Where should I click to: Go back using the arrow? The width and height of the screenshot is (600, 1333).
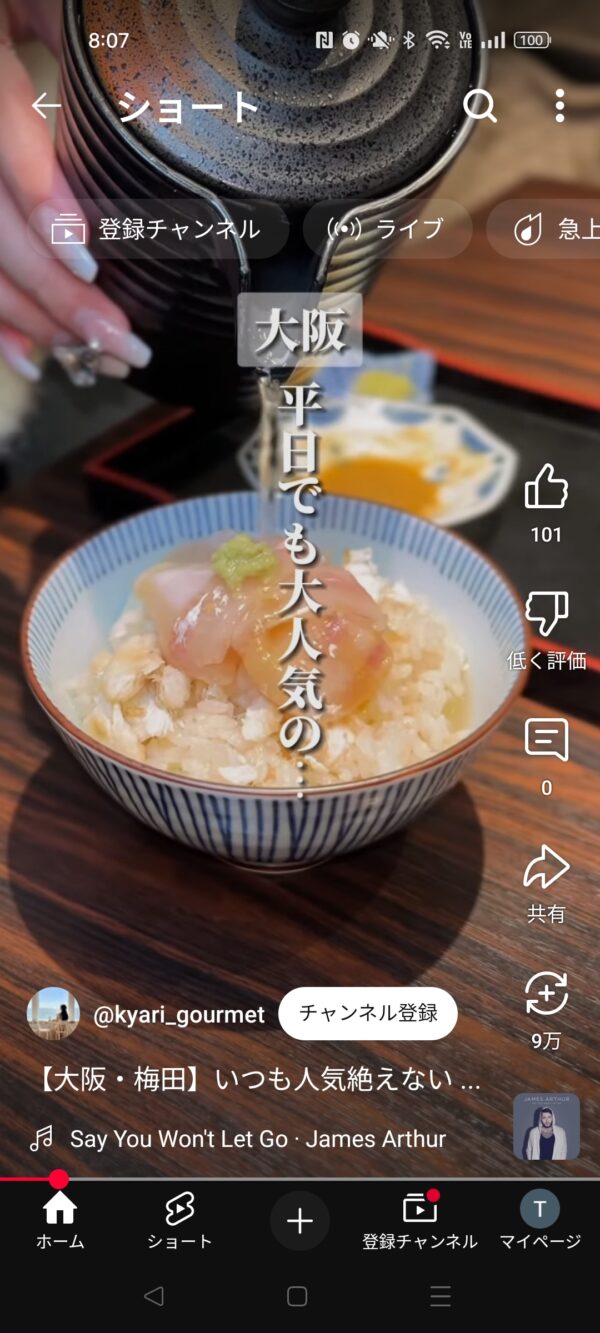click(x=46, y=106)
